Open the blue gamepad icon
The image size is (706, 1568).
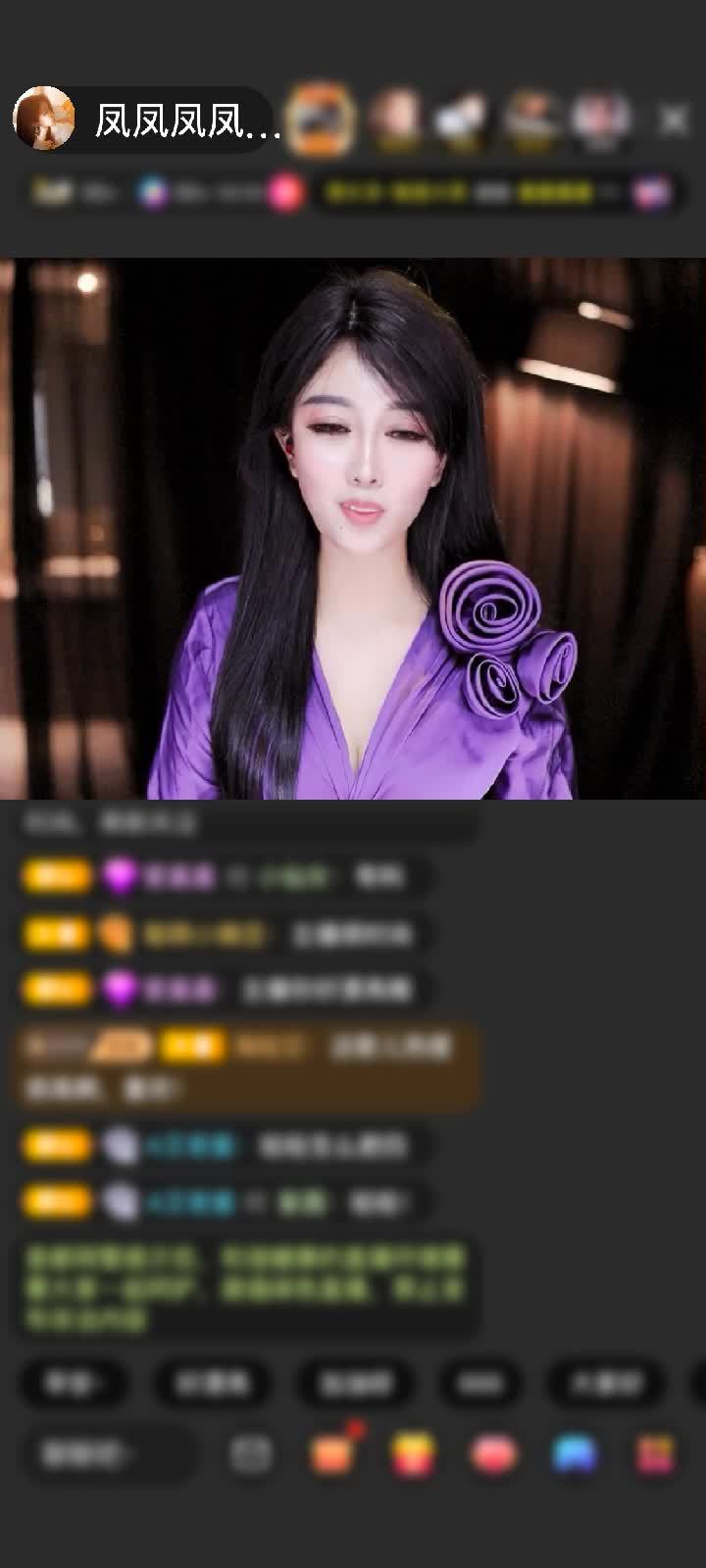click(x=575, y=1455)
